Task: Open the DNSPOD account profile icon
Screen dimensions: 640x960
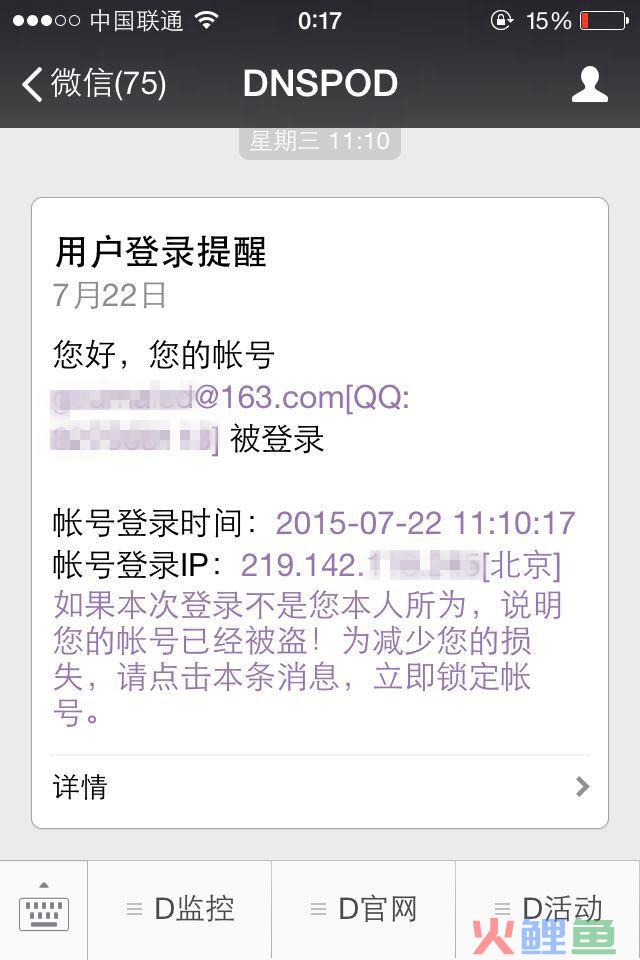Action: coord(589,84)
